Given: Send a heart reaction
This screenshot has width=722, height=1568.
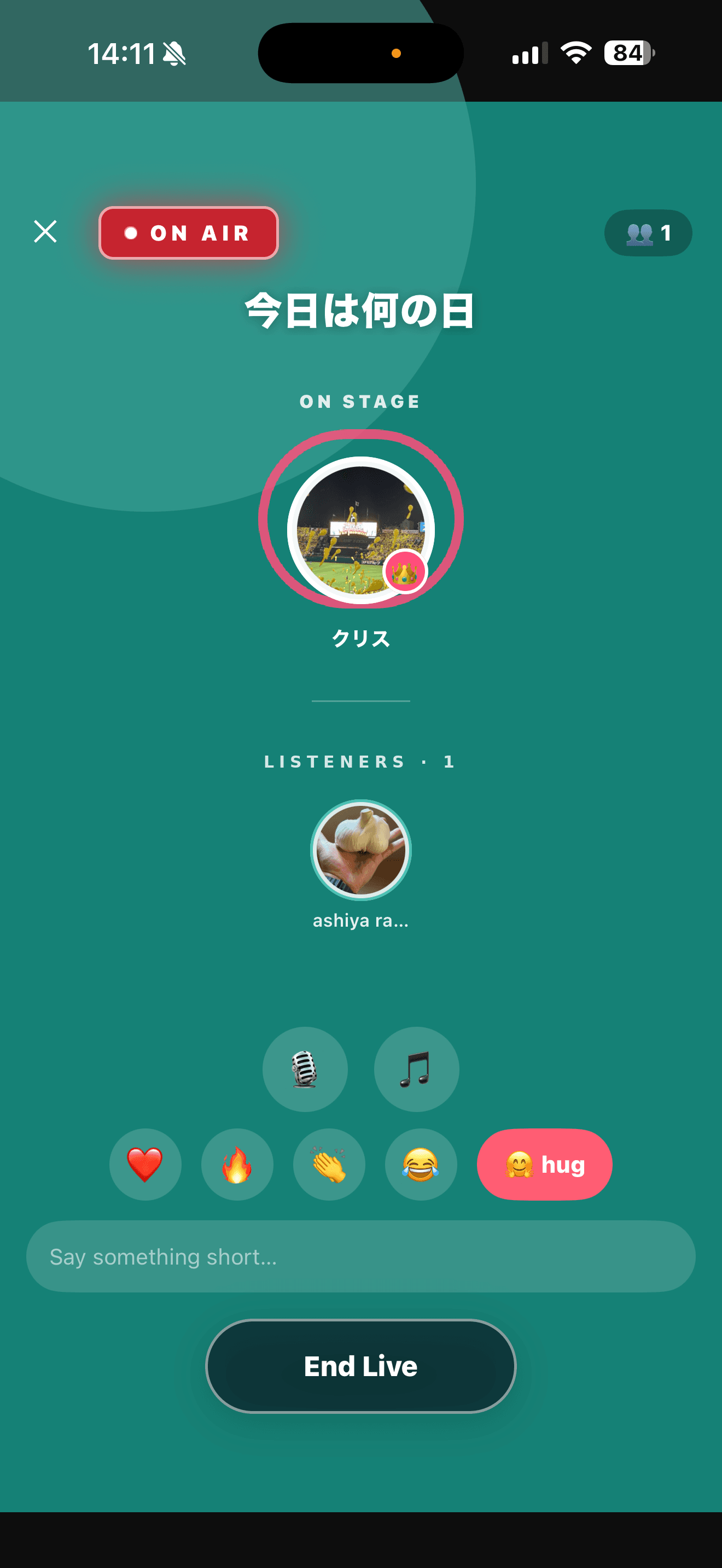Looking at the screenshot, I should pos(145,1165).
